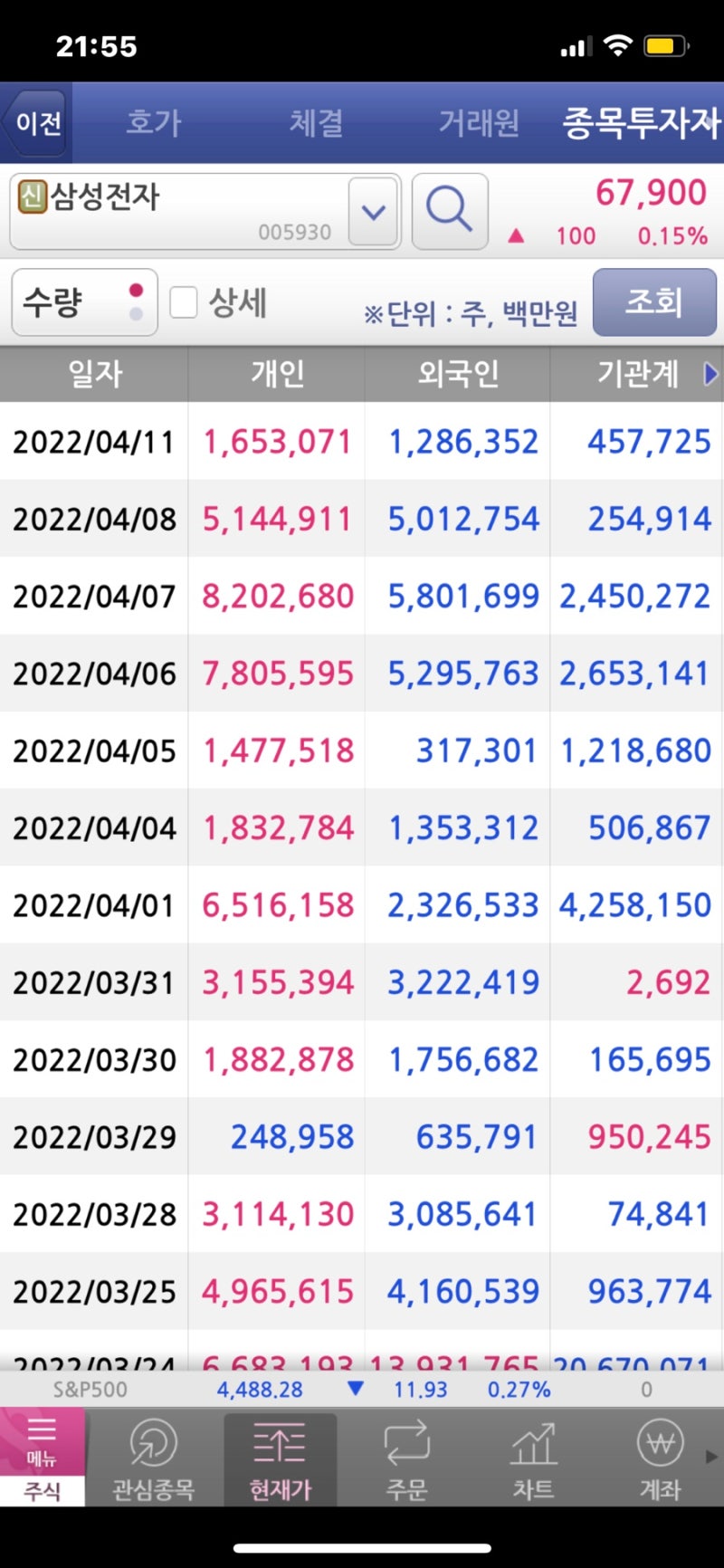Image resolution: width=724 pixels, height=1568 pixels.
Task: Switch to the 체결 tab
Action: pyautogui.click(x=316, y=123)
